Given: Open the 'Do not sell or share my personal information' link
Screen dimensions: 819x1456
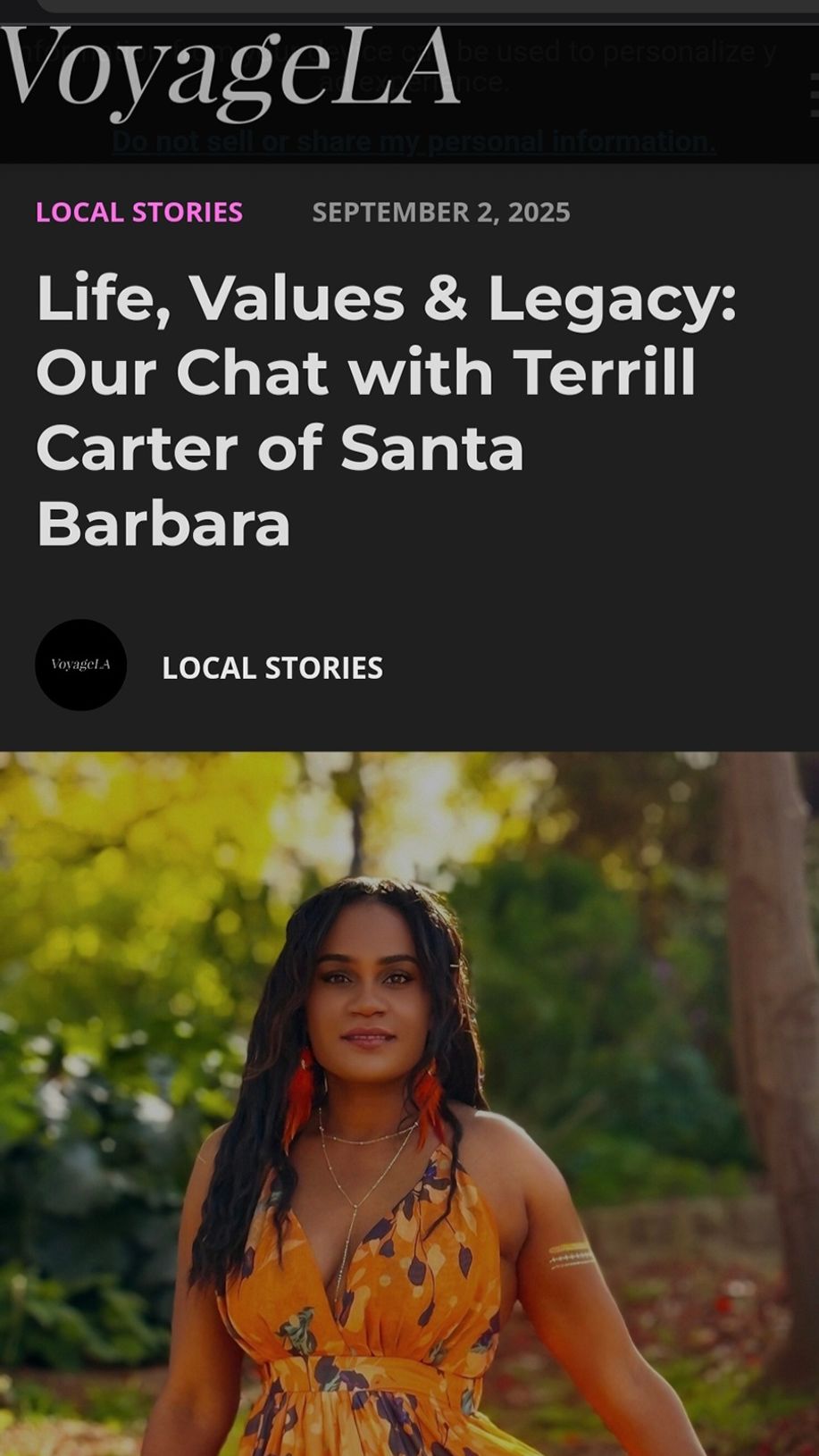Looking at the screenshot, I should pos(414,142).
